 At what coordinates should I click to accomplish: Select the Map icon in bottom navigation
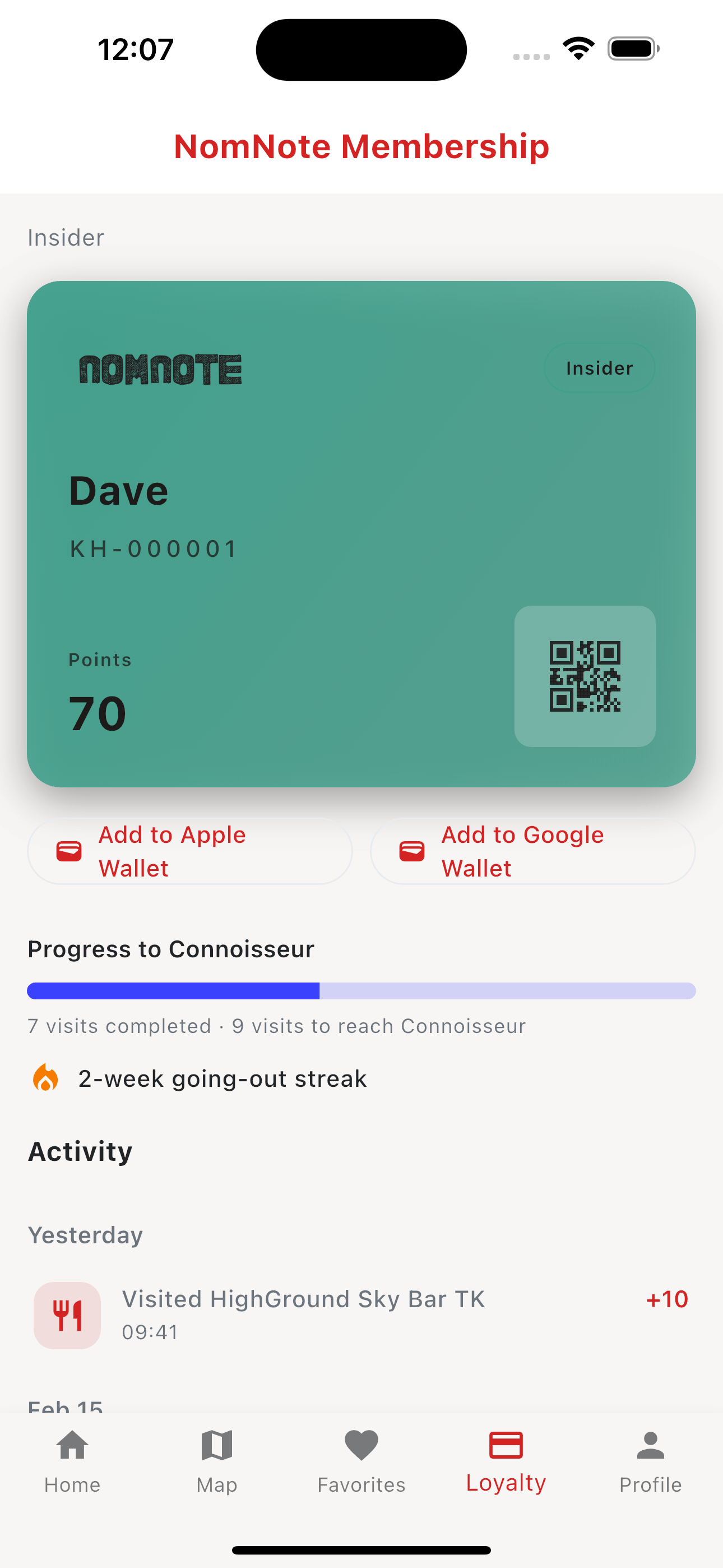(217, 1446)
